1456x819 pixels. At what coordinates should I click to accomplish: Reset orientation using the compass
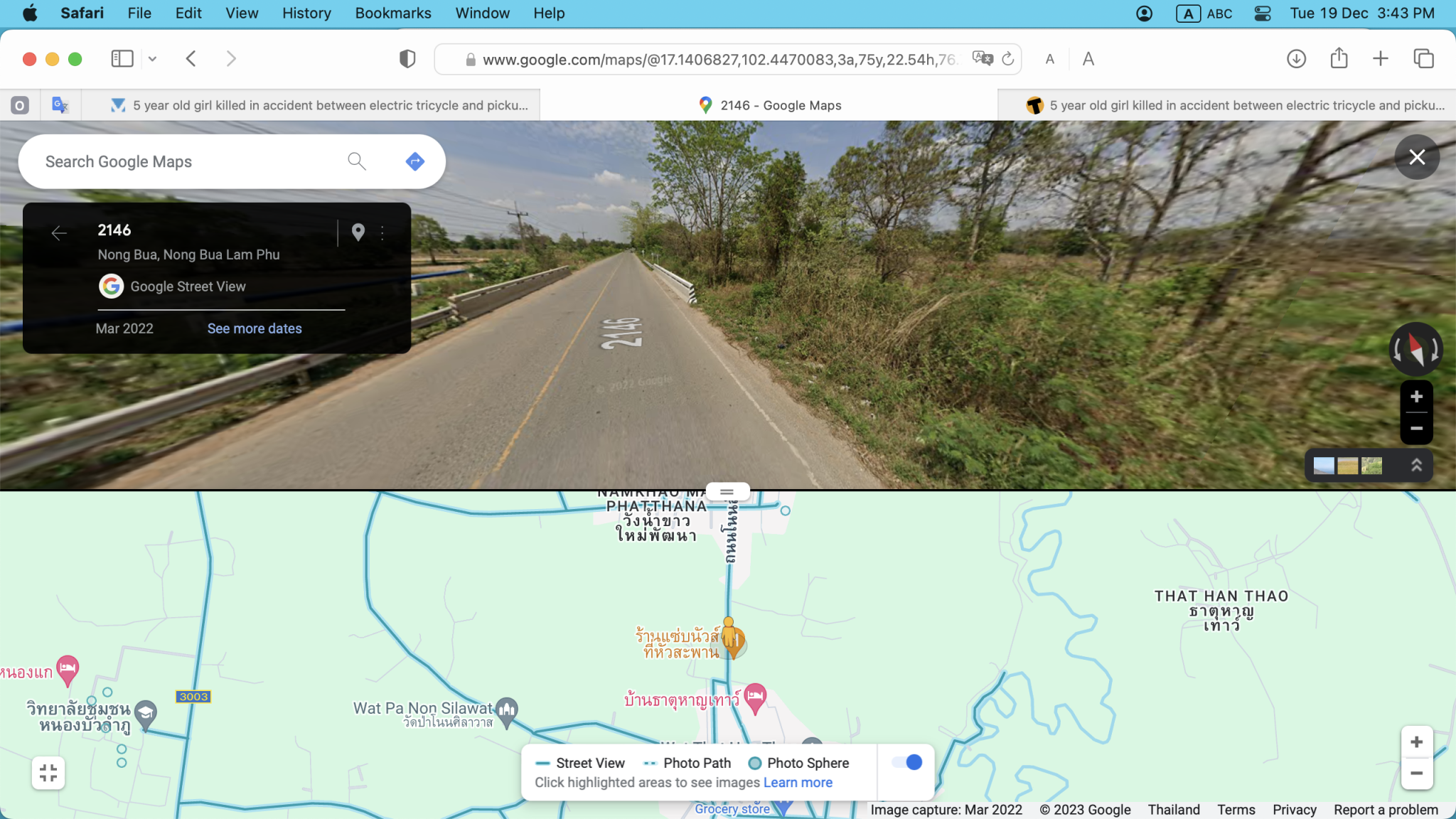click(1415, 349)
